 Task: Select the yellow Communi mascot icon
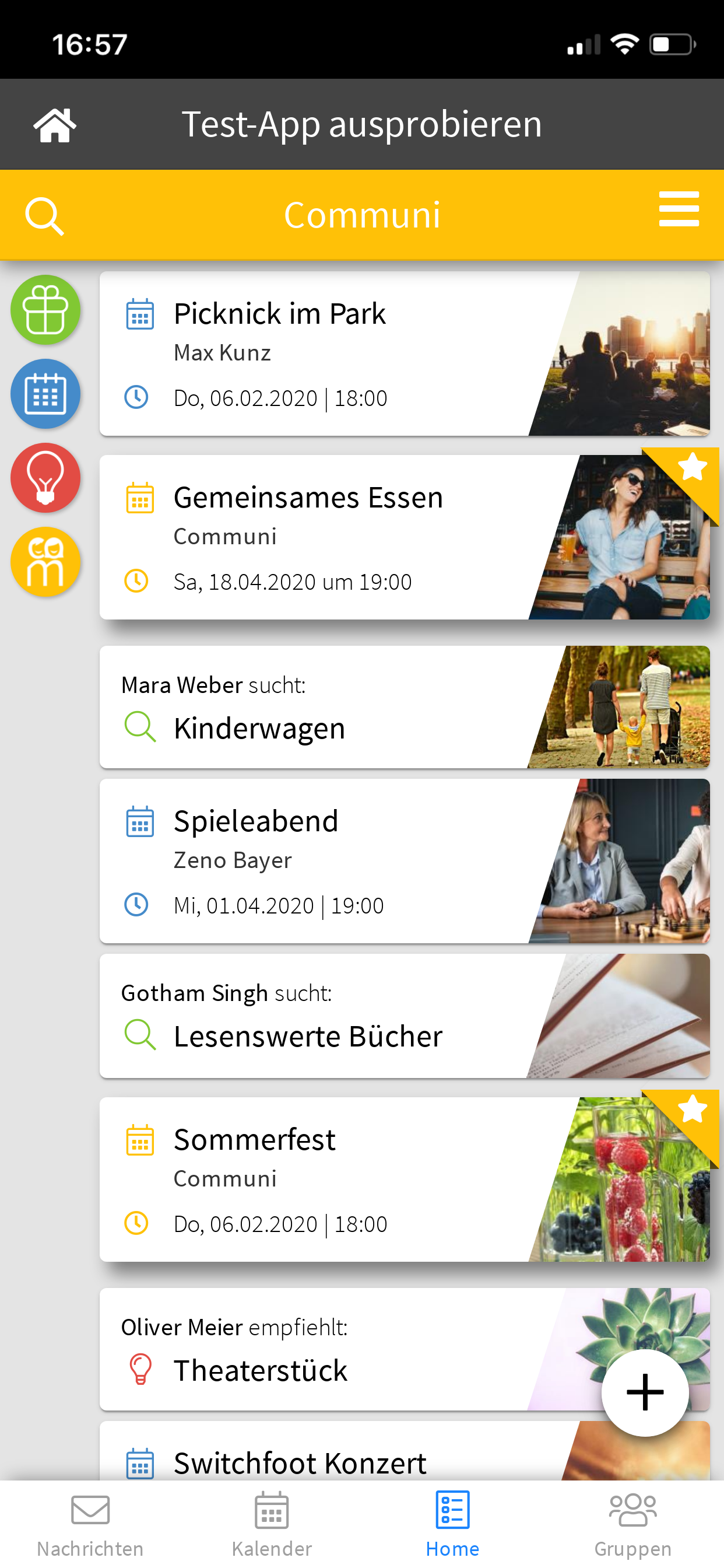45,561
